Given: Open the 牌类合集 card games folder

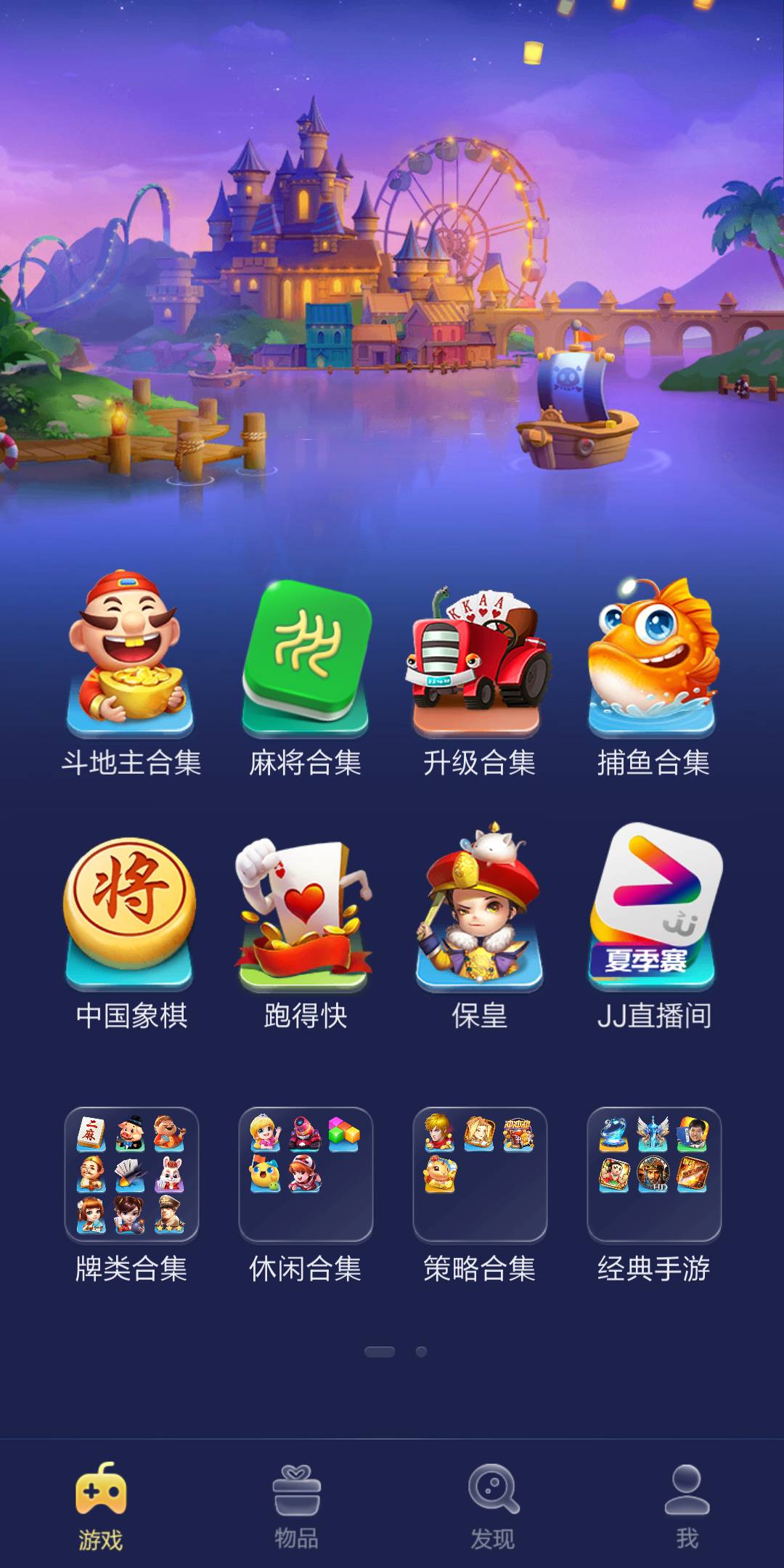Looking at the screenshot, I should coord(131,1169).
